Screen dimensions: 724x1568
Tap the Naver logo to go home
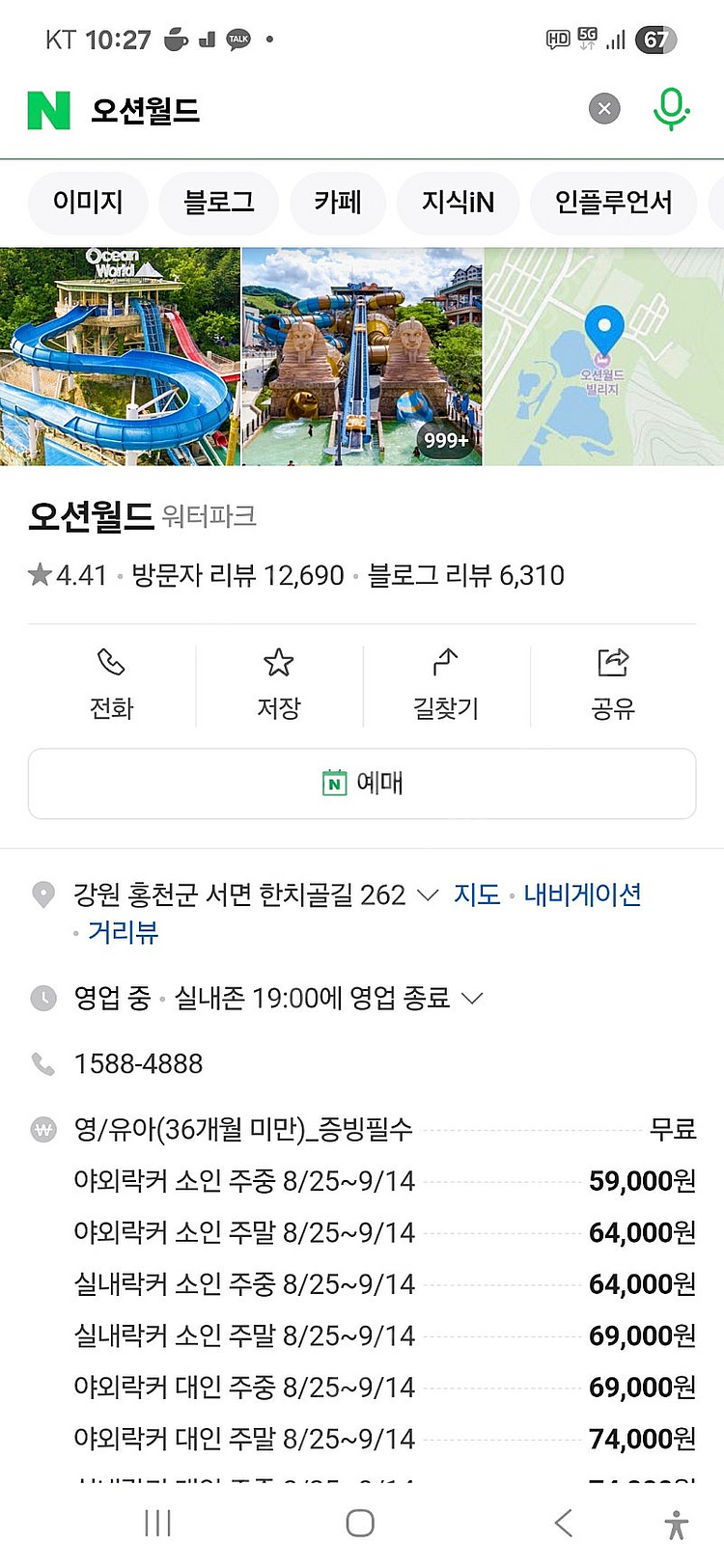point(49,110)
